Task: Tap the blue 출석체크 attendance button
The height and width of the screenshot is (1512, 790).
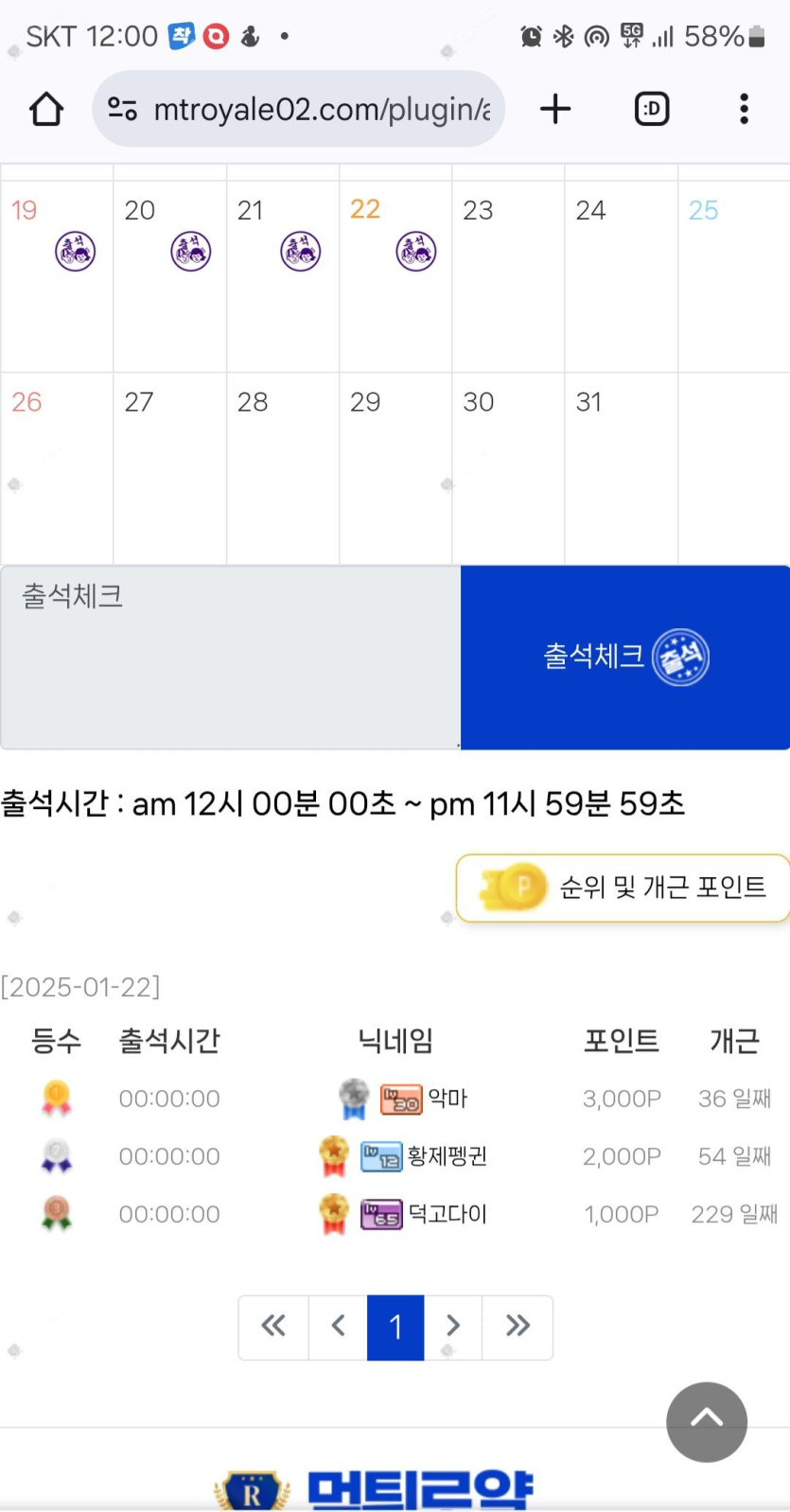Action: (624, 657)
